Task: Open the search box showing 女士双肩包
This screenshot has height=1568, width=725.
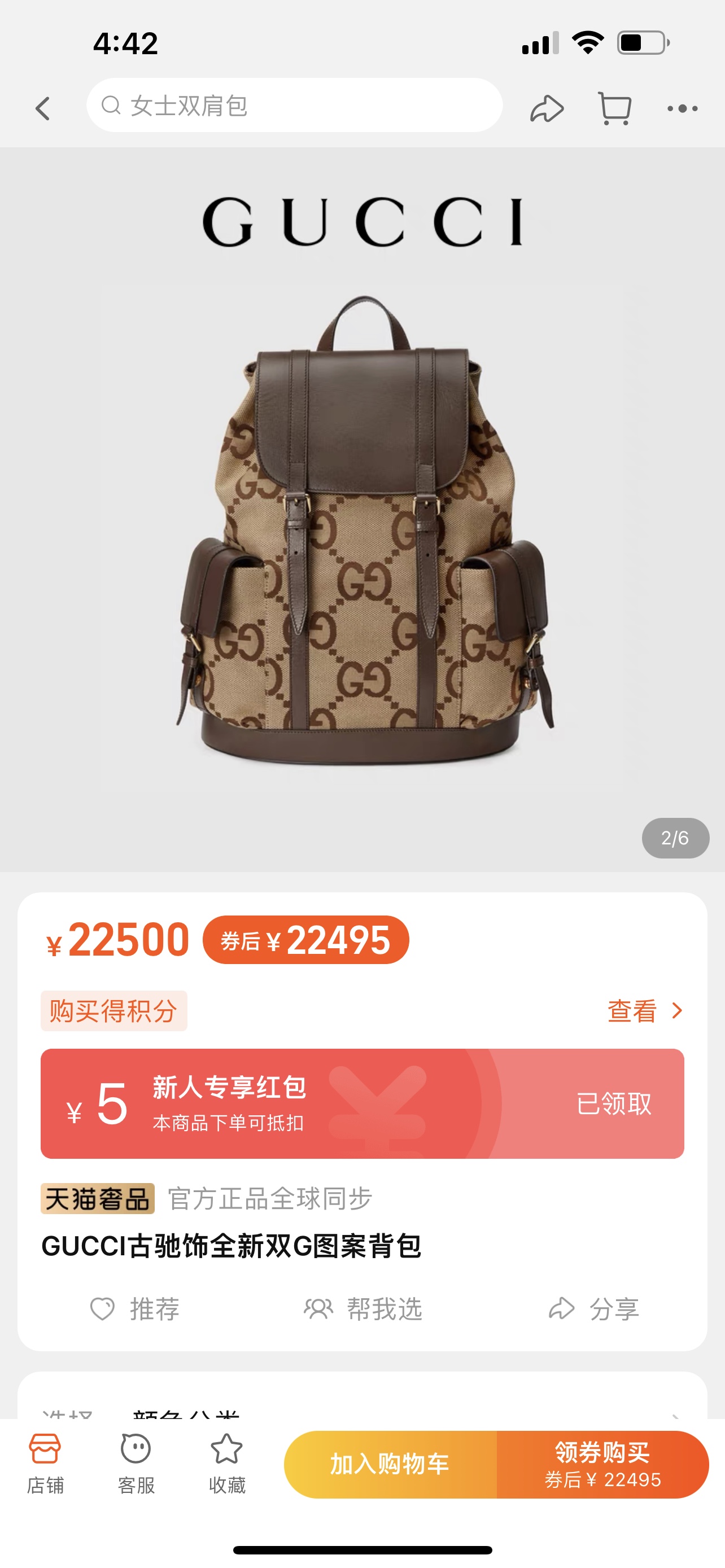Action: point(294,106)
